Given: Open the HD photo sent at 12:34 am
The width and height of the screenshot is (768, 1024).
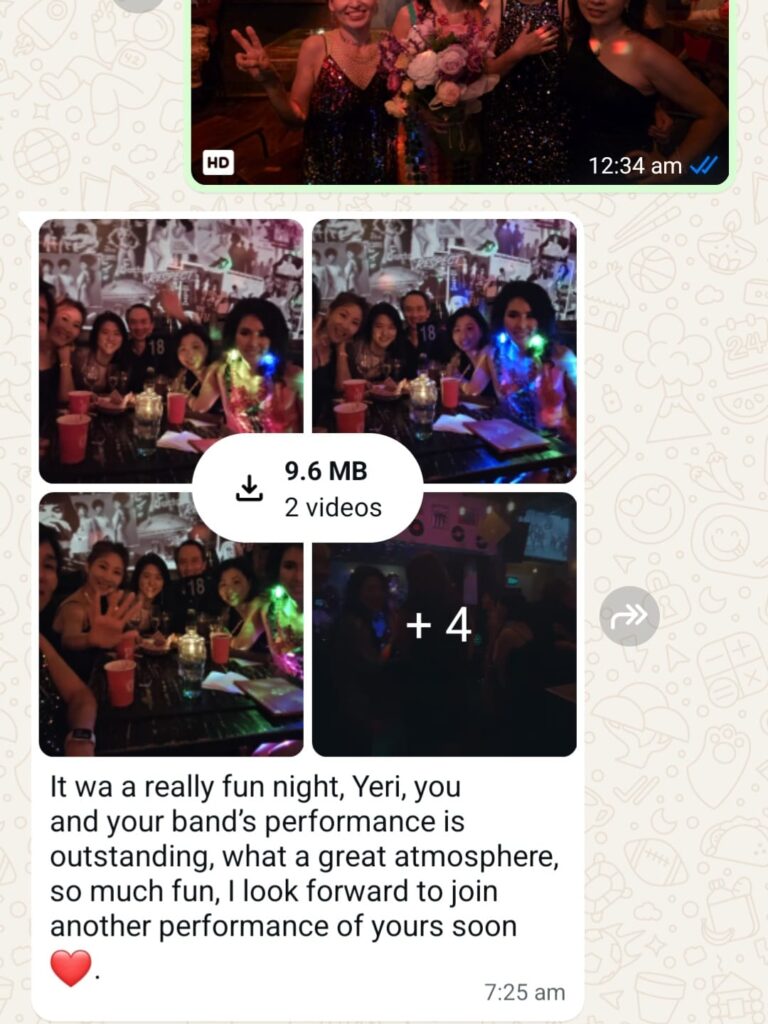Looking at the screenshot, I should tap(460, 90).
